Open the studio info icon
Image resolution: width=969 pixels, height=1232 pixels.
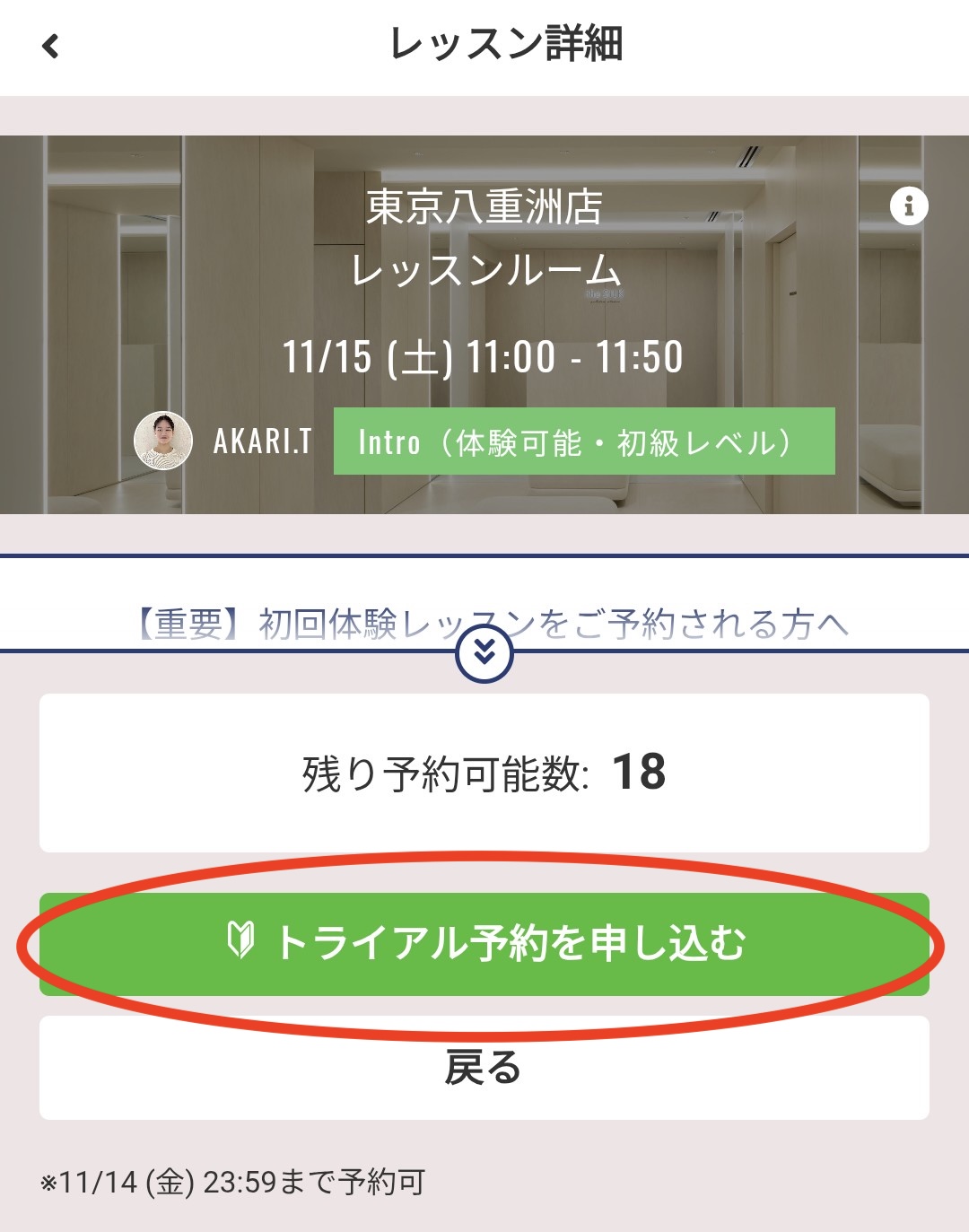pyautogui.click(x=908, y=206)
